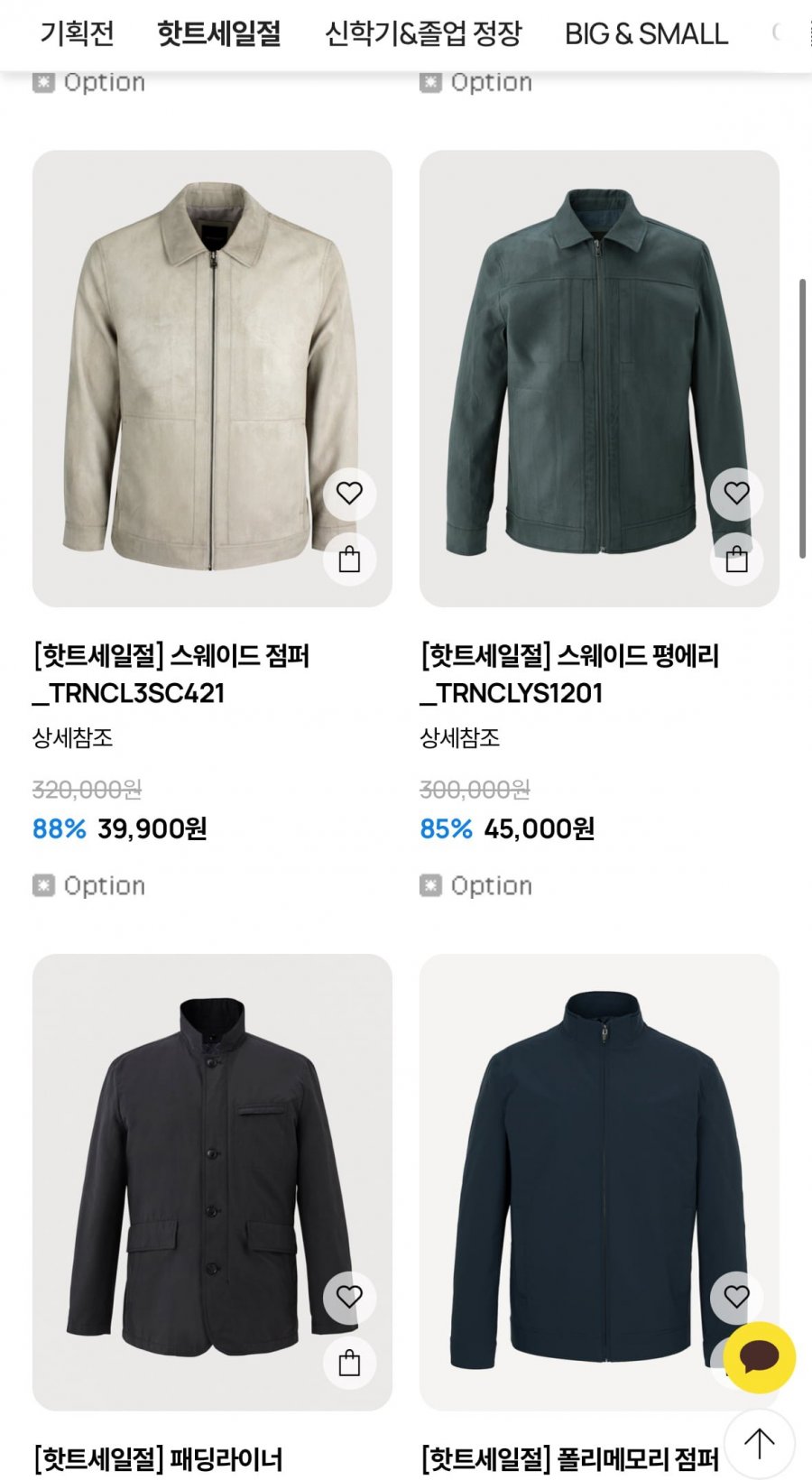Like the 스웨이드 평에리 TRNCLYS1201 jacket
The image size is (812, 1480).
[736, 494]
